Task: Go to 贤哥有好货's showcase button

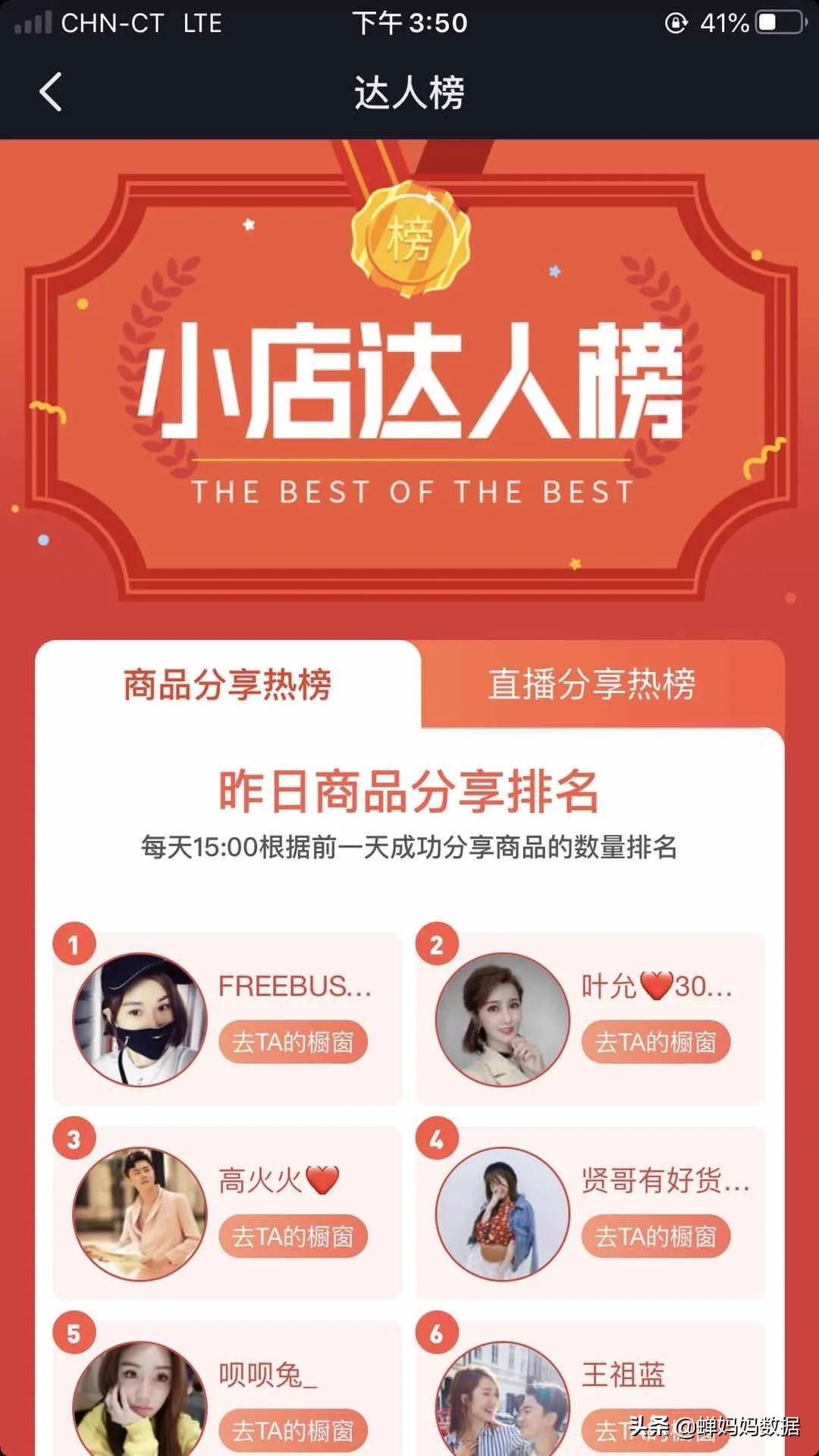Action: point(655,1236)
